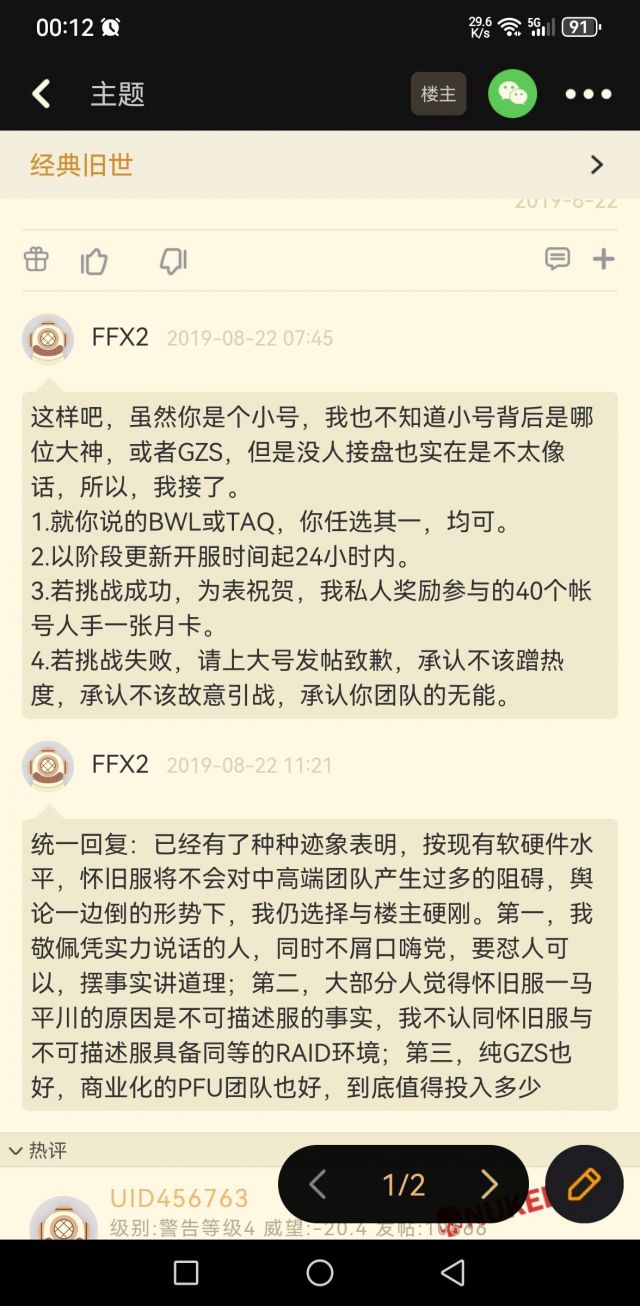Screen dimensions: 640x1306
Task: Tap the plus icon beside comments
Action: [x=604, y=259]
